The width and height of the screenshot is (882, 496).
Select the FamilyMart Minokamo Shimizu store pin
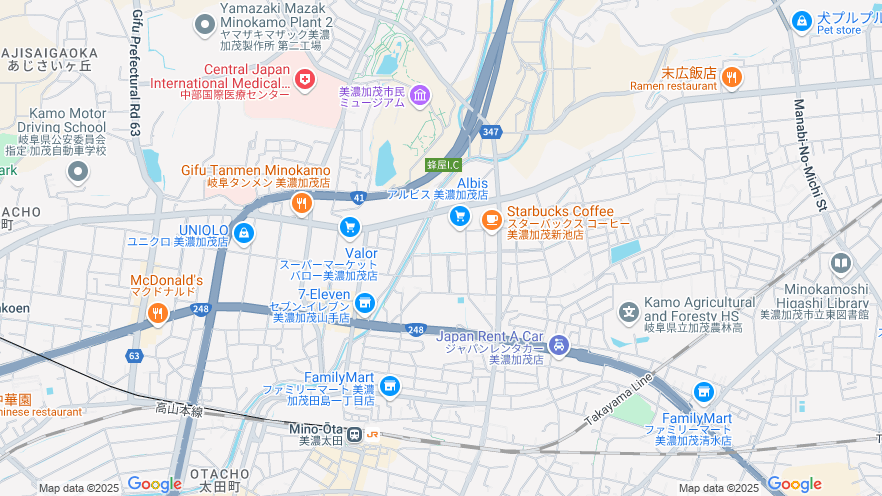point(704,391)
